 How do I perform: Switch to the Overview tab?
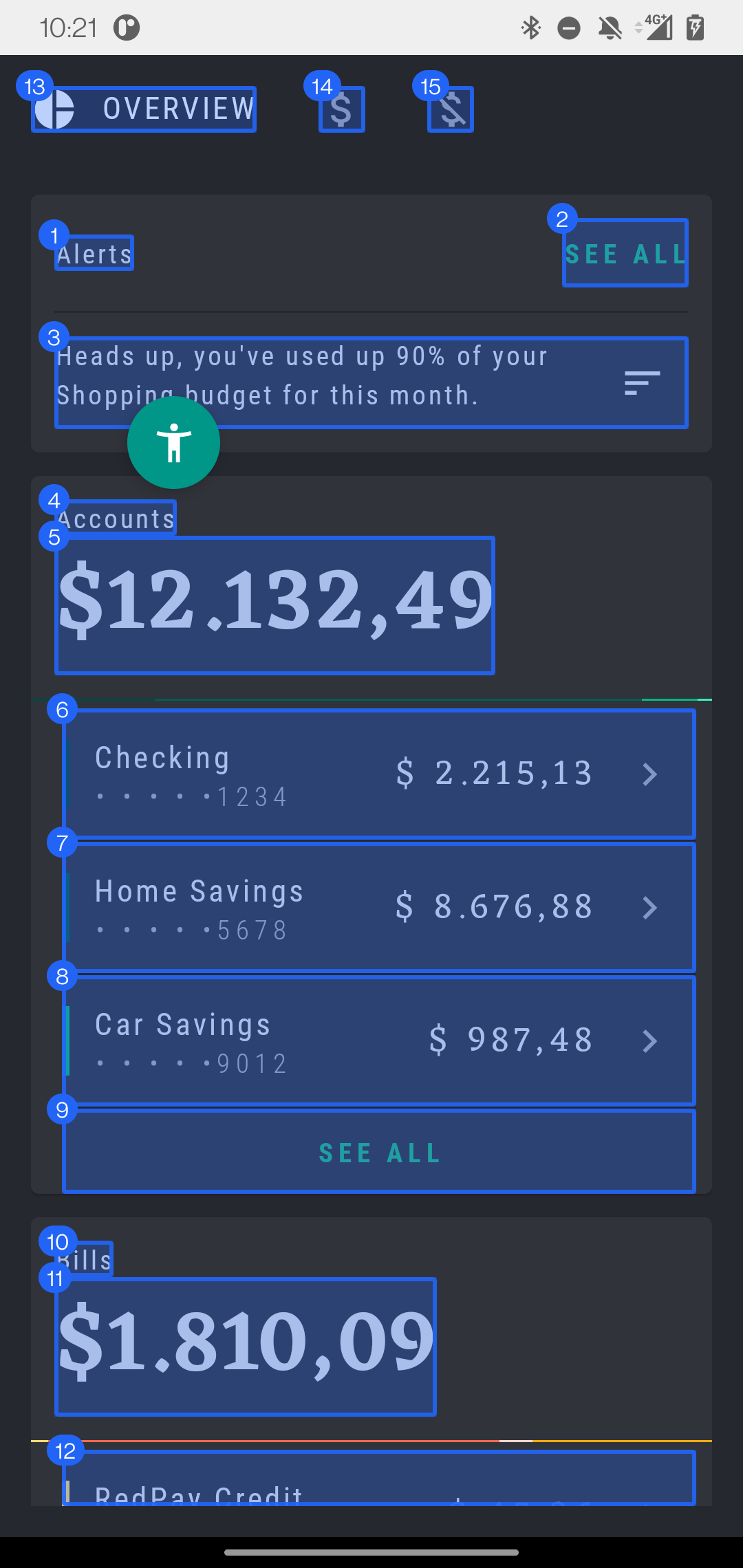point(144,109)
